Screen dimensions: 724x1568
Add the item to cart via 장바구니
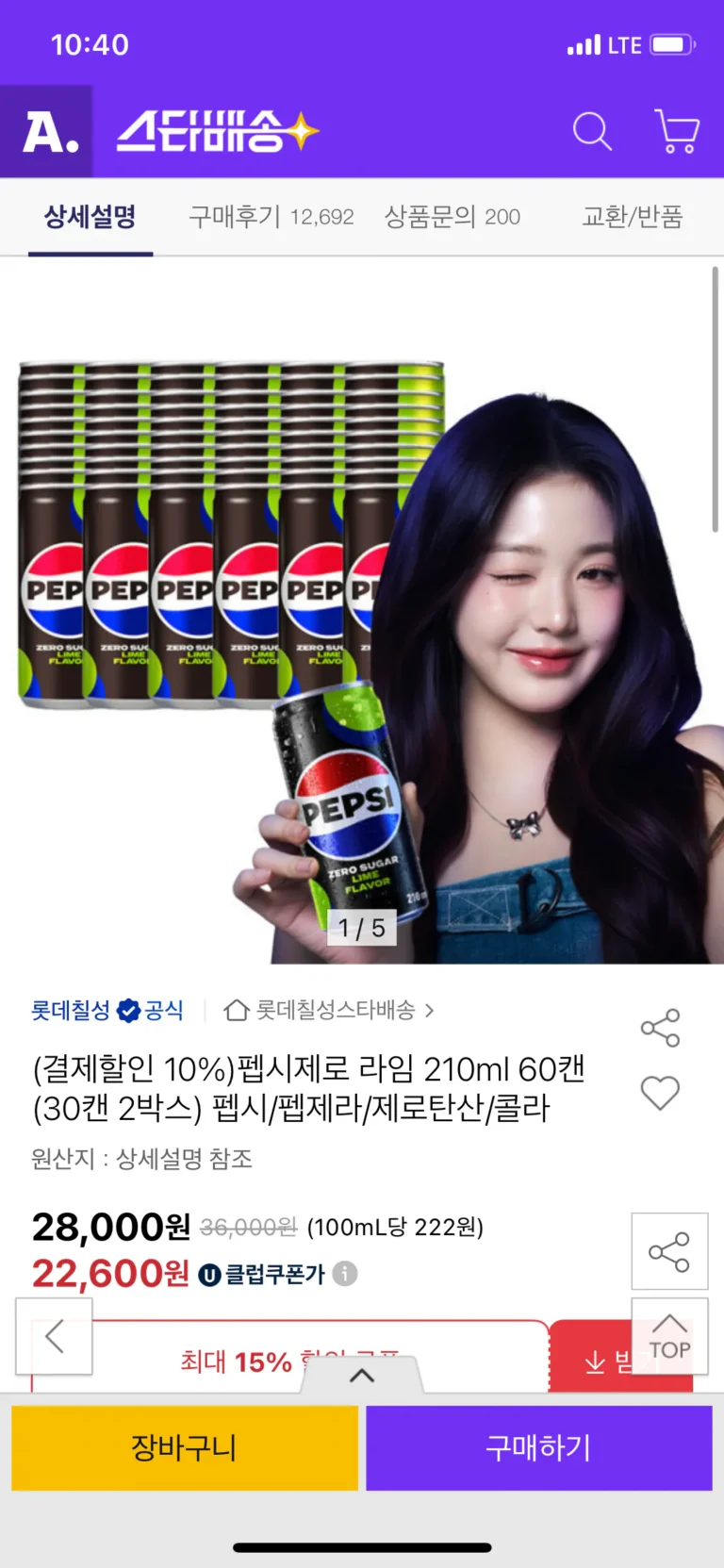185,1447
